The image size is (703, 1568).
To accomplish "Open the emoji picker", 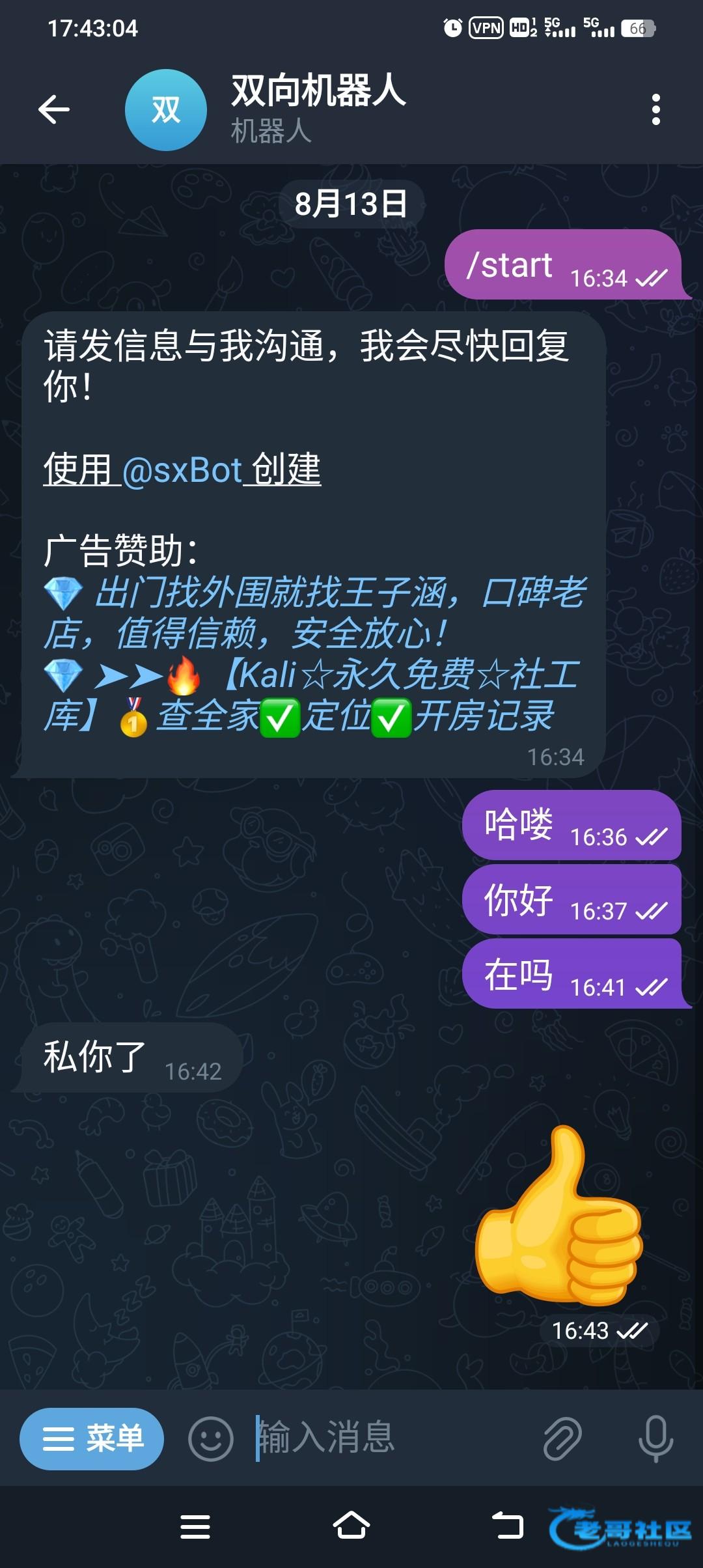I will [x=210, y=1438].
